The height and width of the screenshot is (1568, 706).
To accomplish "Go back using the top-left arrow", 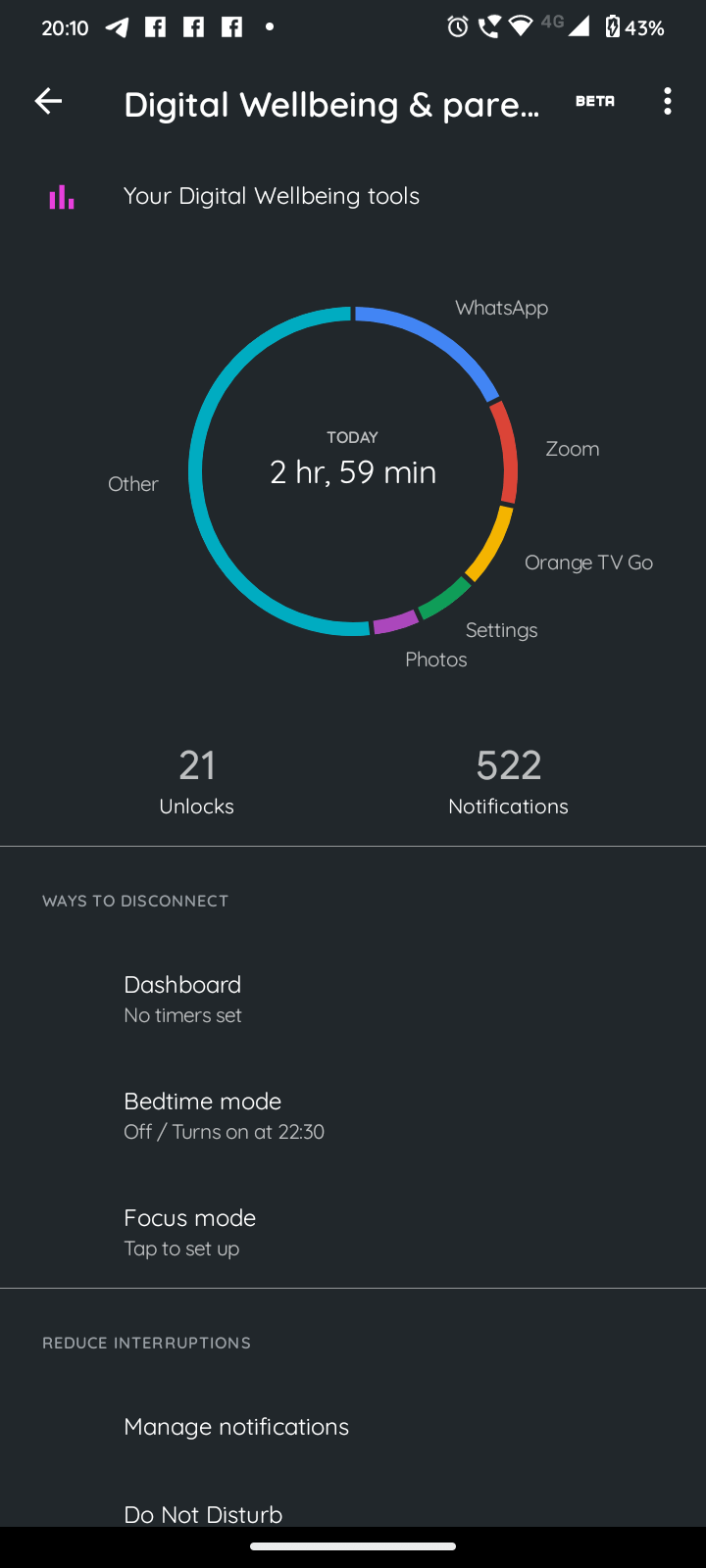I will pyautogui.click(x=48, y=101).
